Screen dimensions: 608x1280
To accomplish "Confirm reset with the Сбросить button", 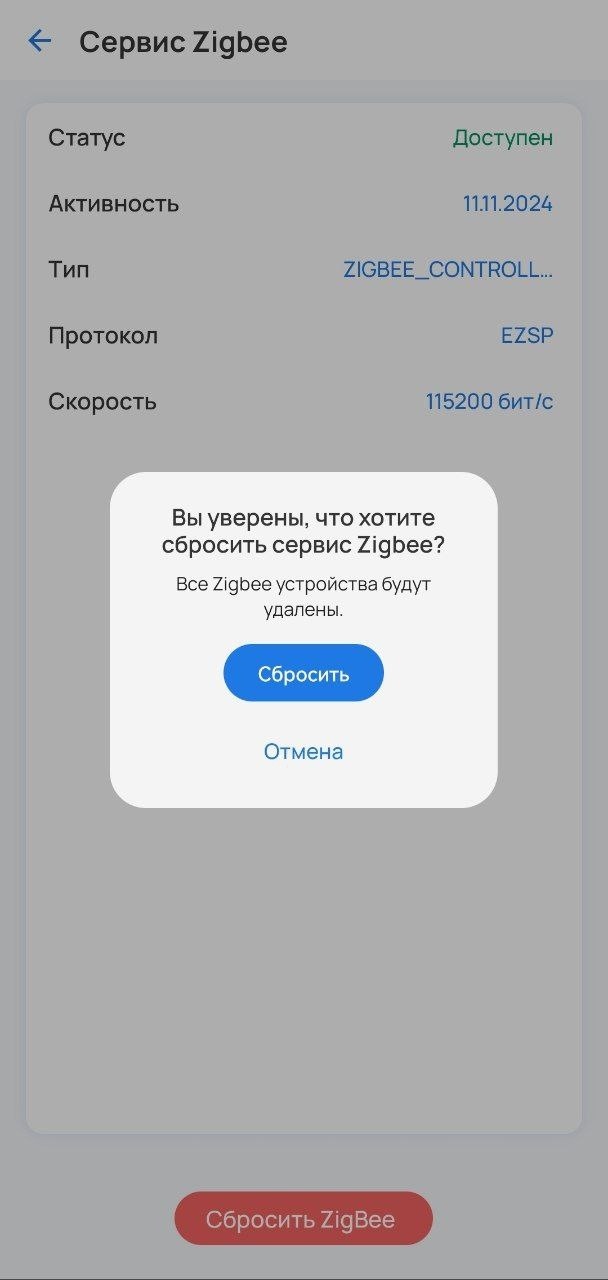I will [x=303, y=673].
